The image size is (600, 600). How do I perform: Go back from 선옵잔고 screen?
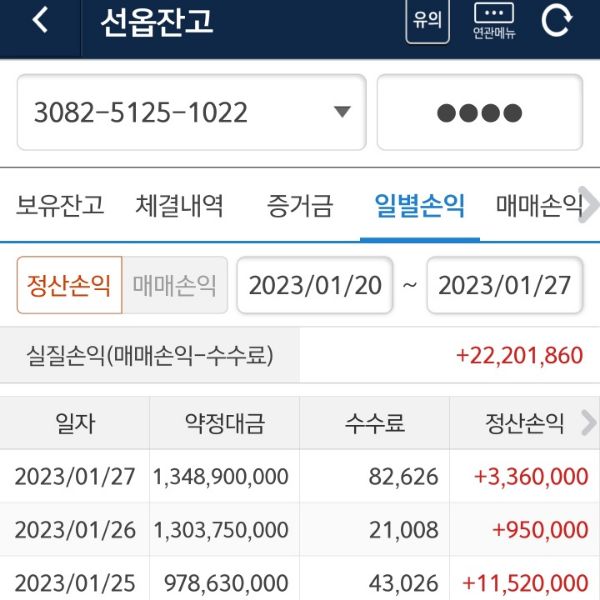tap(40, 21)
